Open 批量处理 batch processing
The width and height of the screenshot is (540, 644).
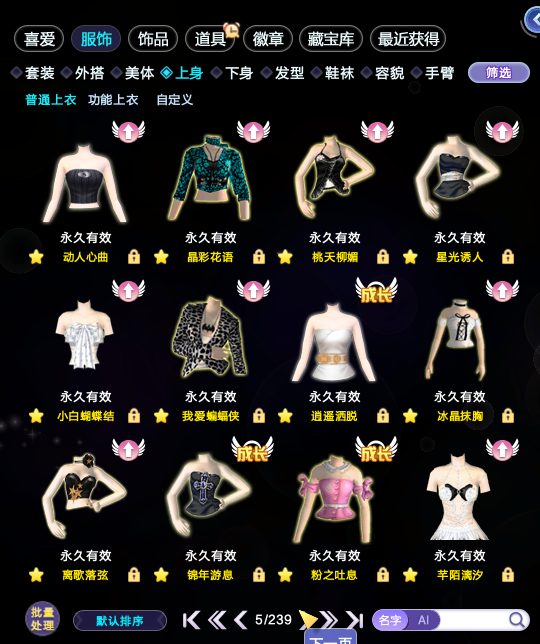(x=42, y=619)
